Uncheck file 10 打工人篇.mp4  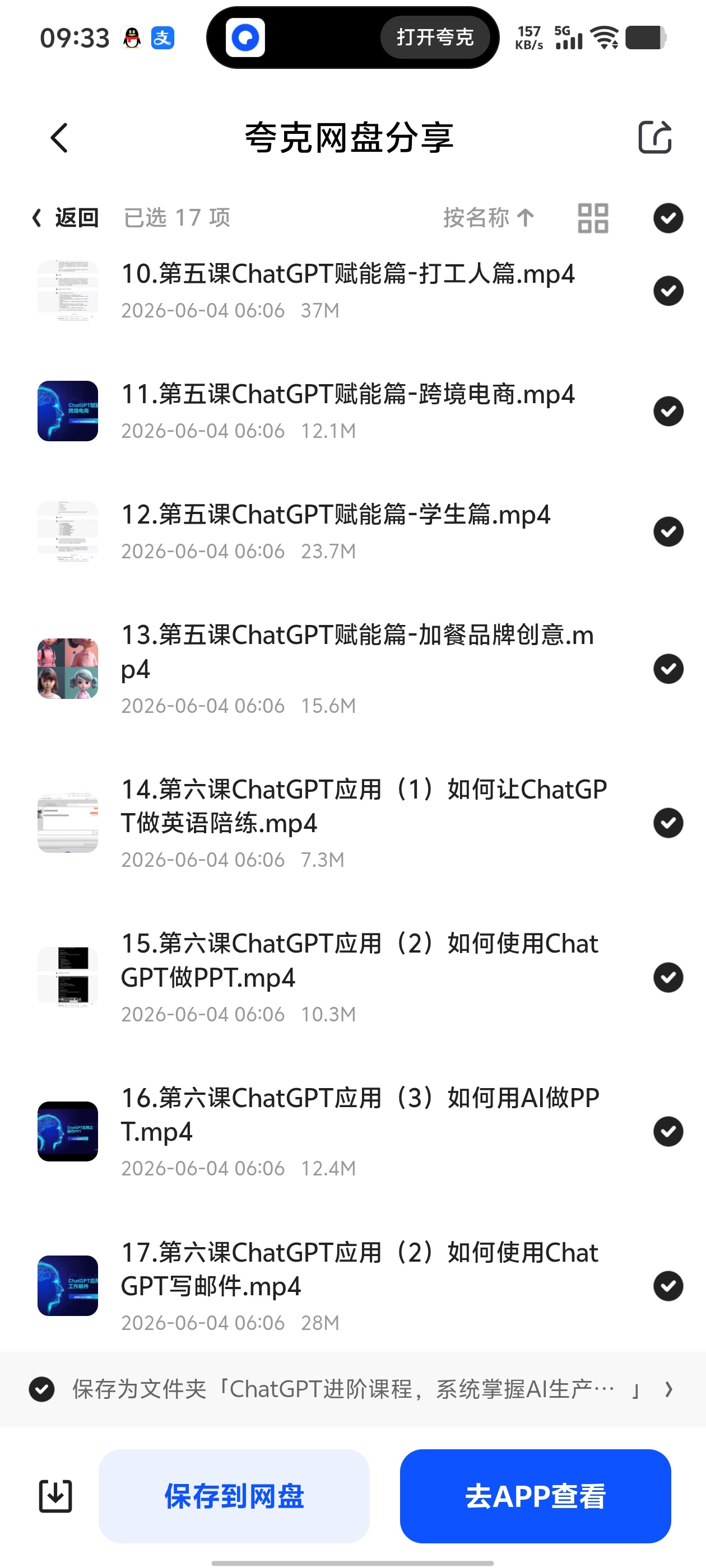(668, 290)
